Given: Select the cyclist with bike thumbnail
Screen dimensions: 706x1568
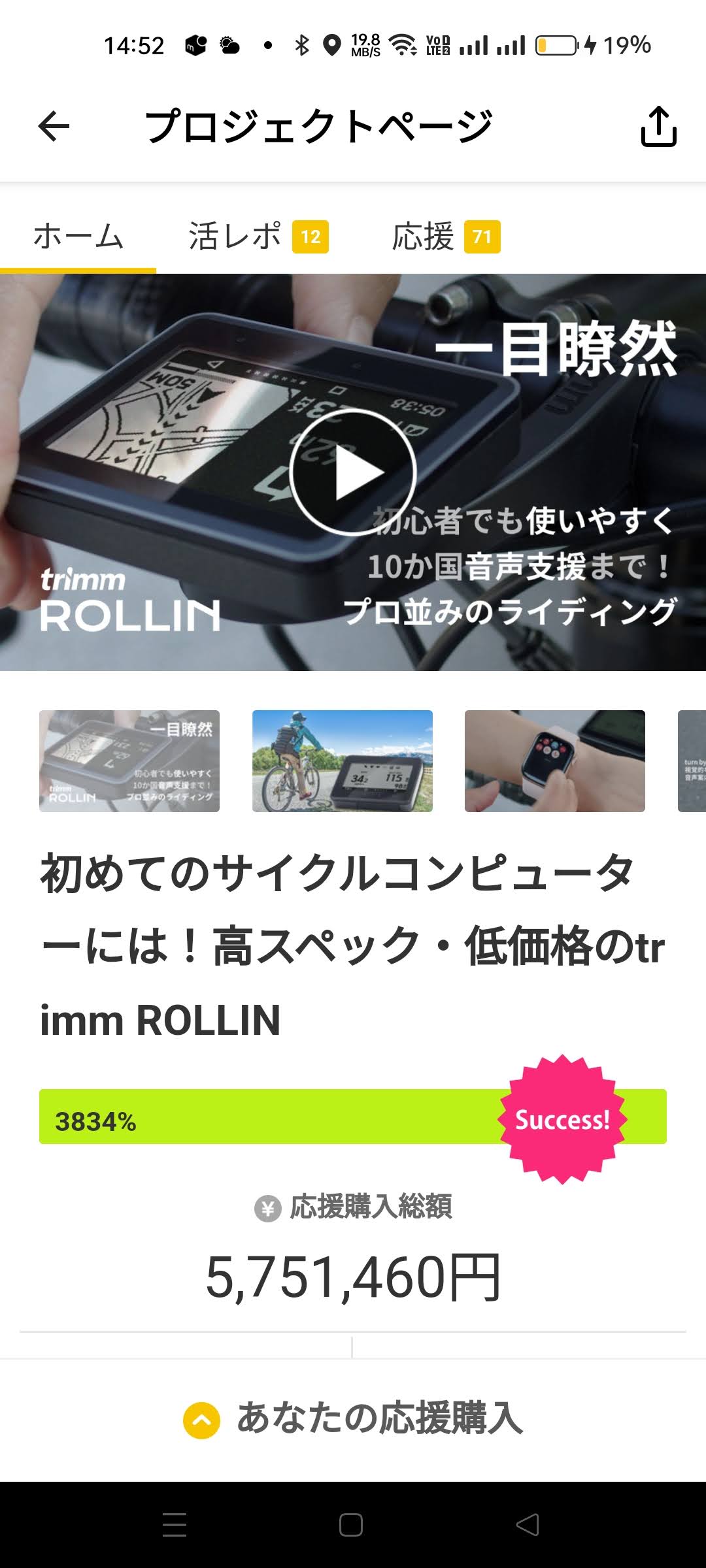Looking at the screenshot, I should coord(342,761).
